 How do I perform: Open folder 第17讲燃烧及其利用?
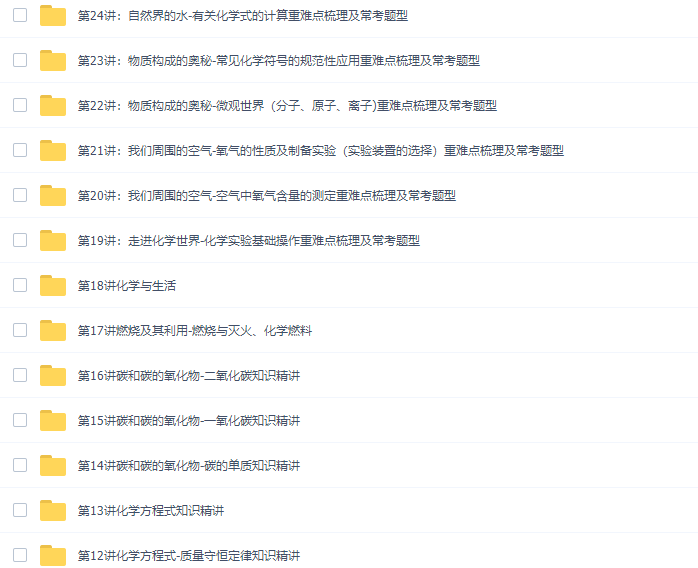click(x=195, y=331)
